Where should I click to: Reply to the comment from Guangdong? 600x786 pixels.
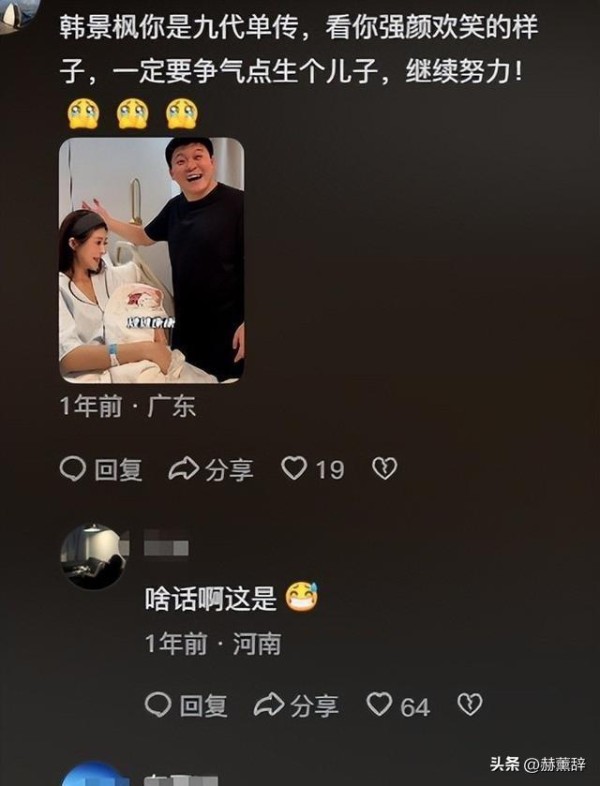[x=101, y=469]
